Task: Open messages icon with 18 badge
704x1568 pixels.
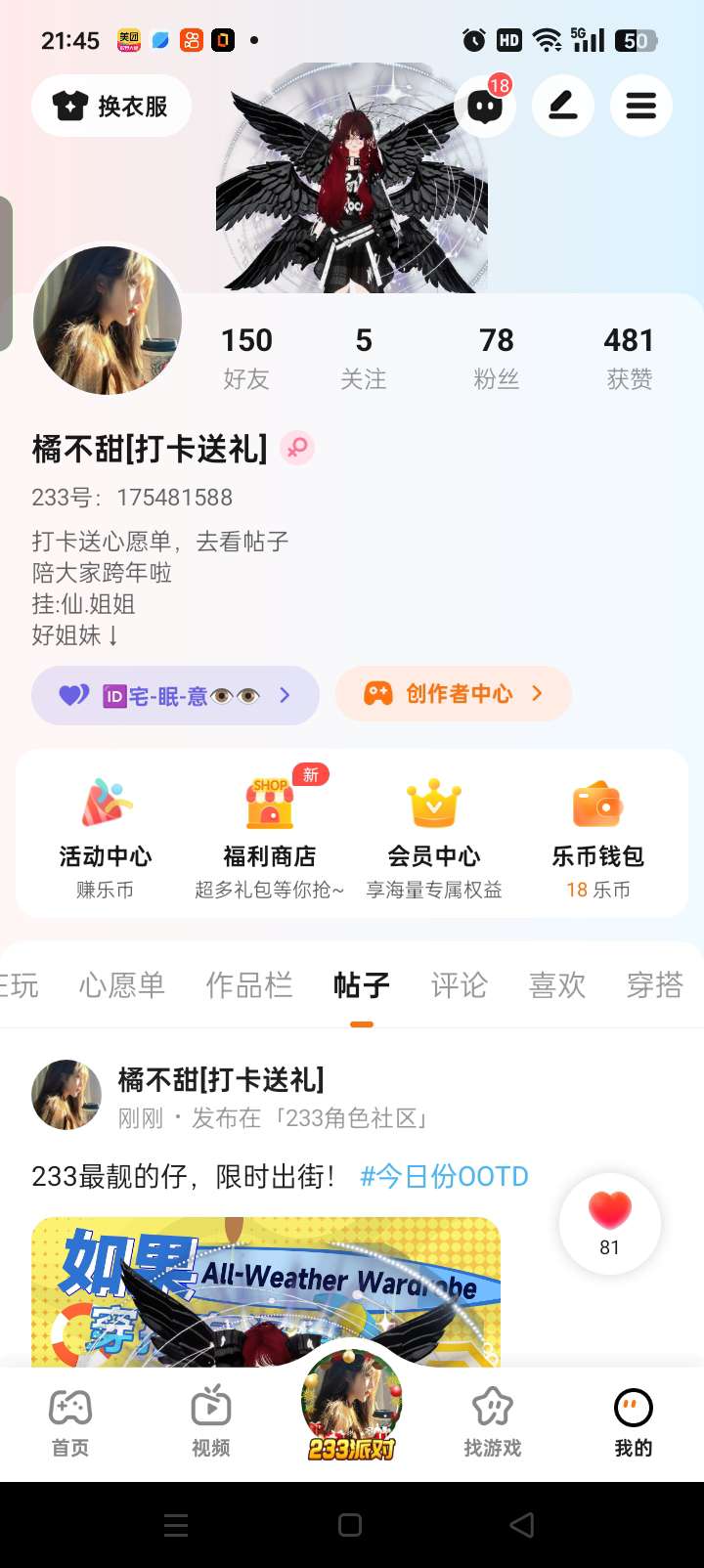Action: (485, 106)
